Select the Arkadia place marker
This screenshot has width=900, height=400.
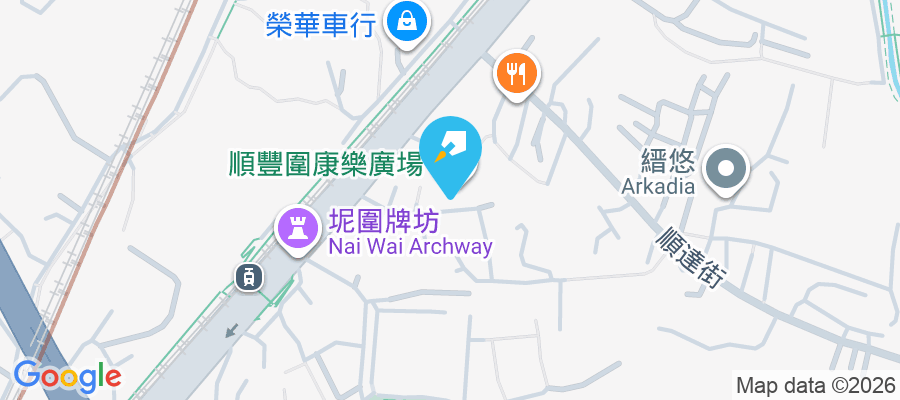pos(726,167)
